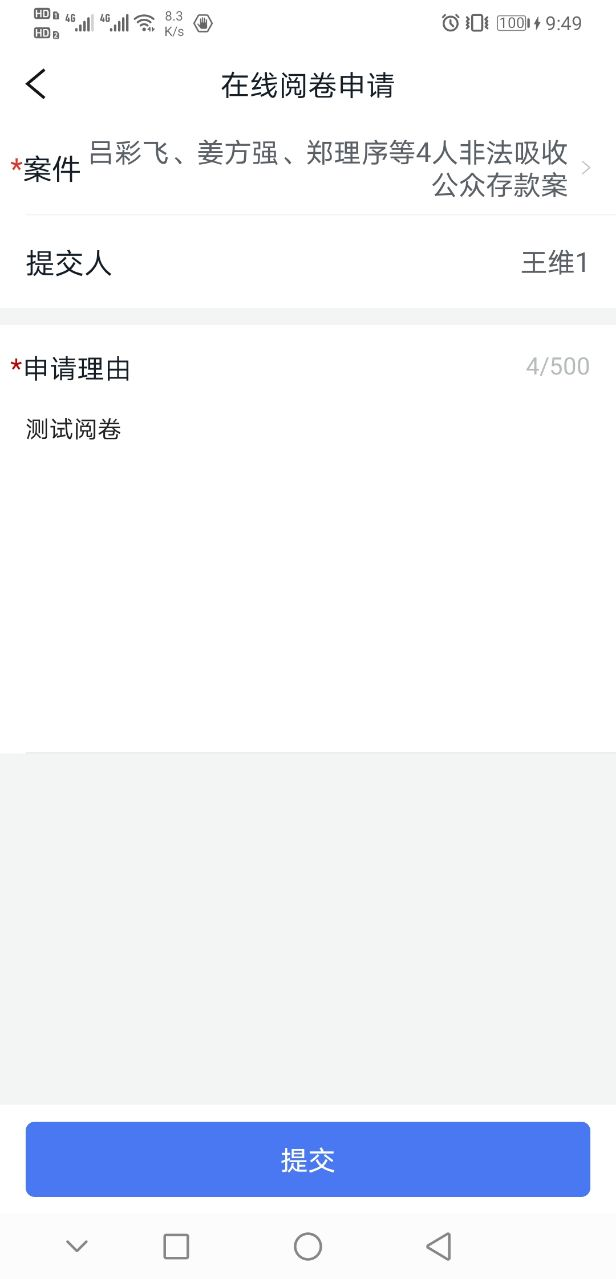Tap the system home button

(x=308, y=1246)
